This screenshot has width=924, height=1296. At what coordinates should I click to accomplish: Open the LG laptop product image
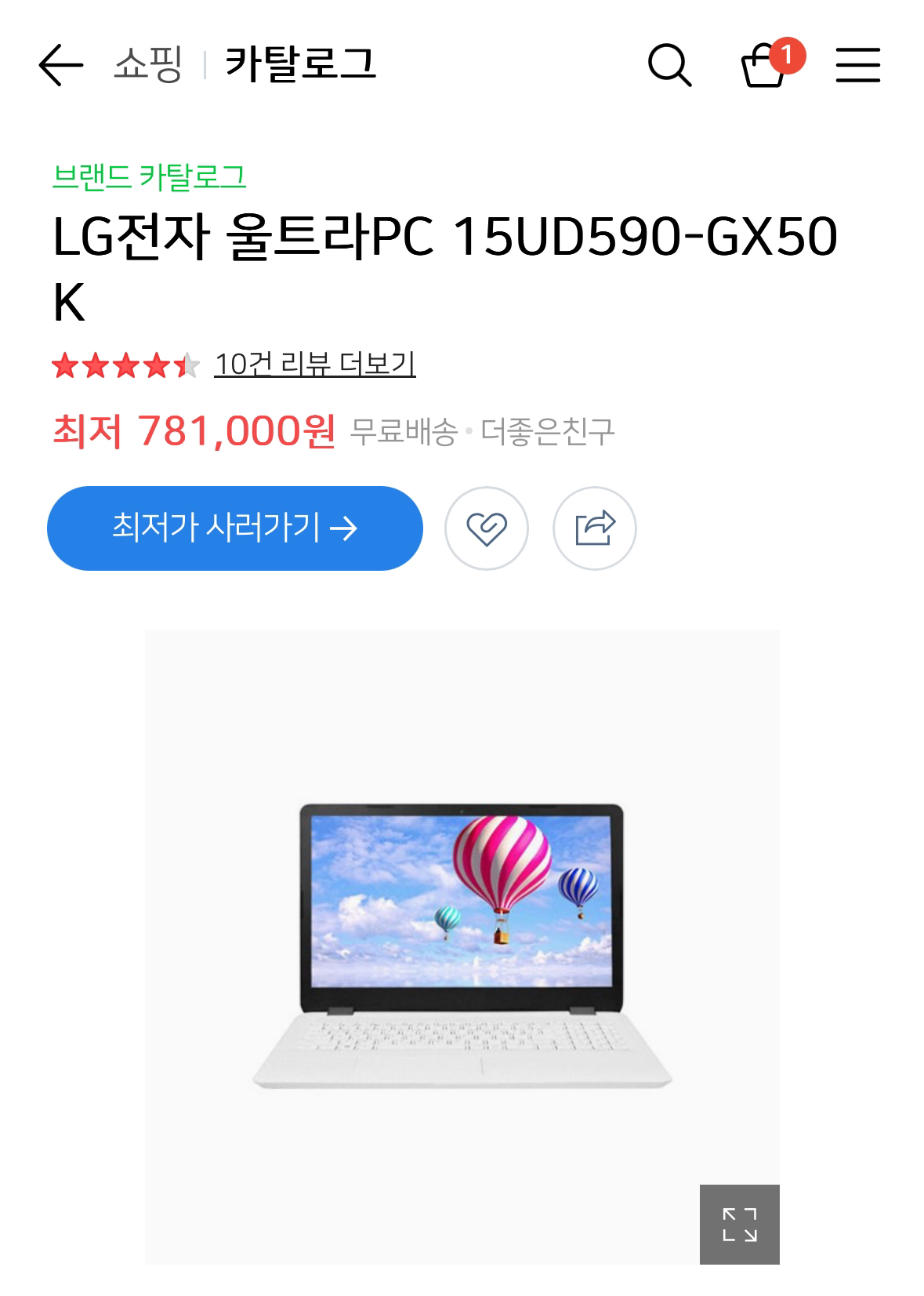pos(462,945)
